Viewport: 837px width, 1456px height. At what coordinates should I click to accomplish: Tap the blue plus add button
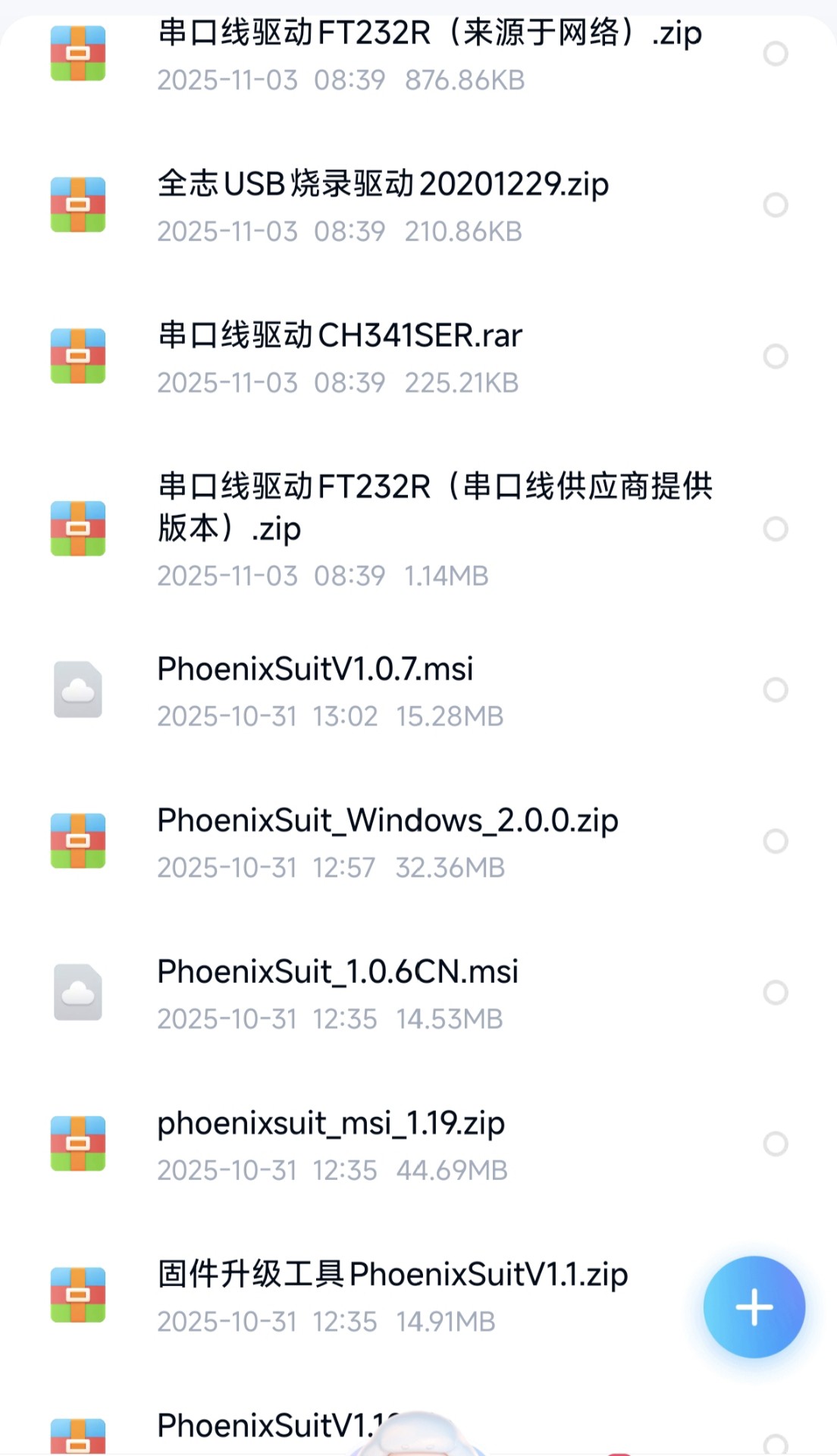754,1307
